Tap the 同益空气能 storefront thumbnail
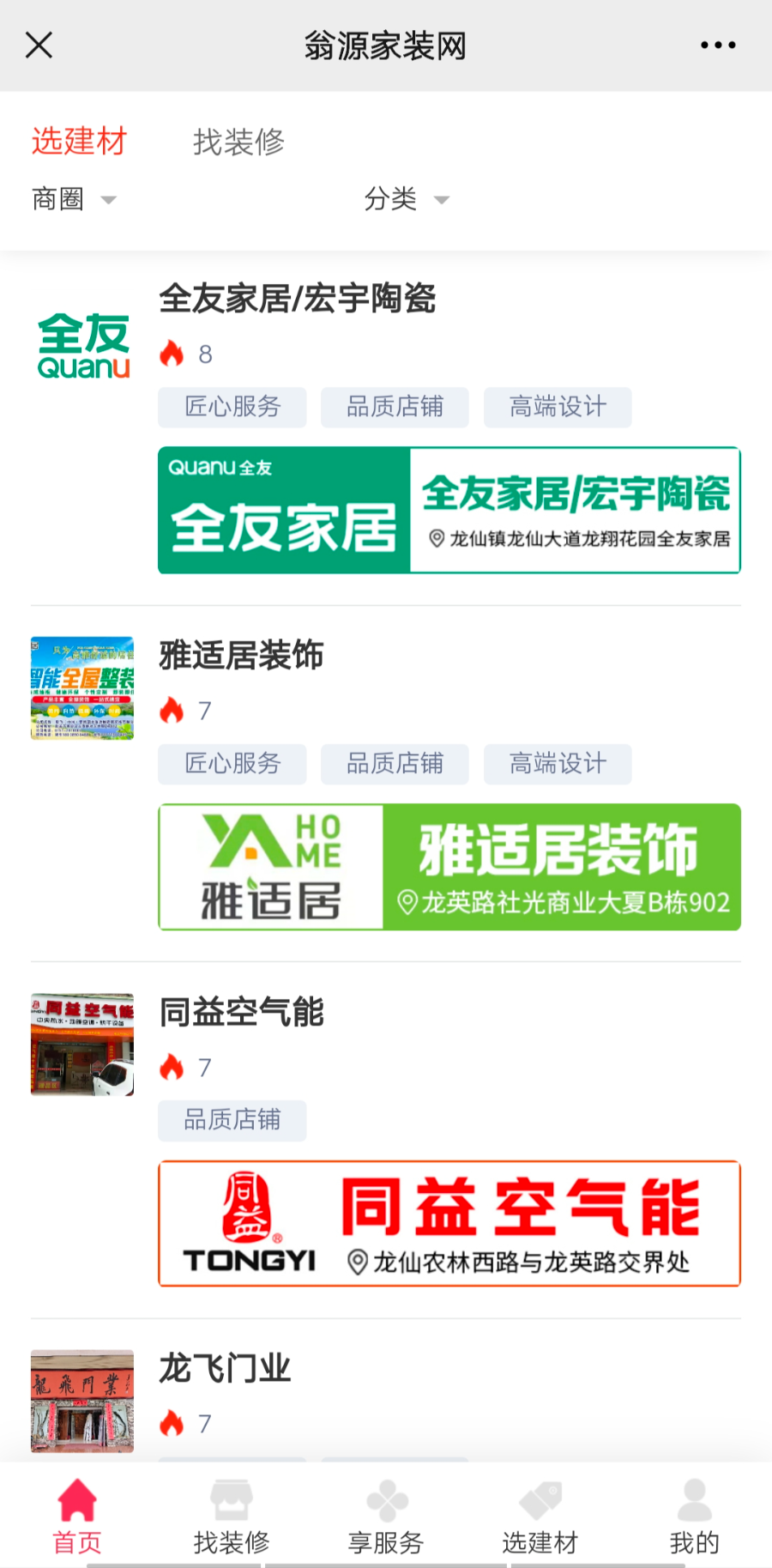 tap(81, 1044)
